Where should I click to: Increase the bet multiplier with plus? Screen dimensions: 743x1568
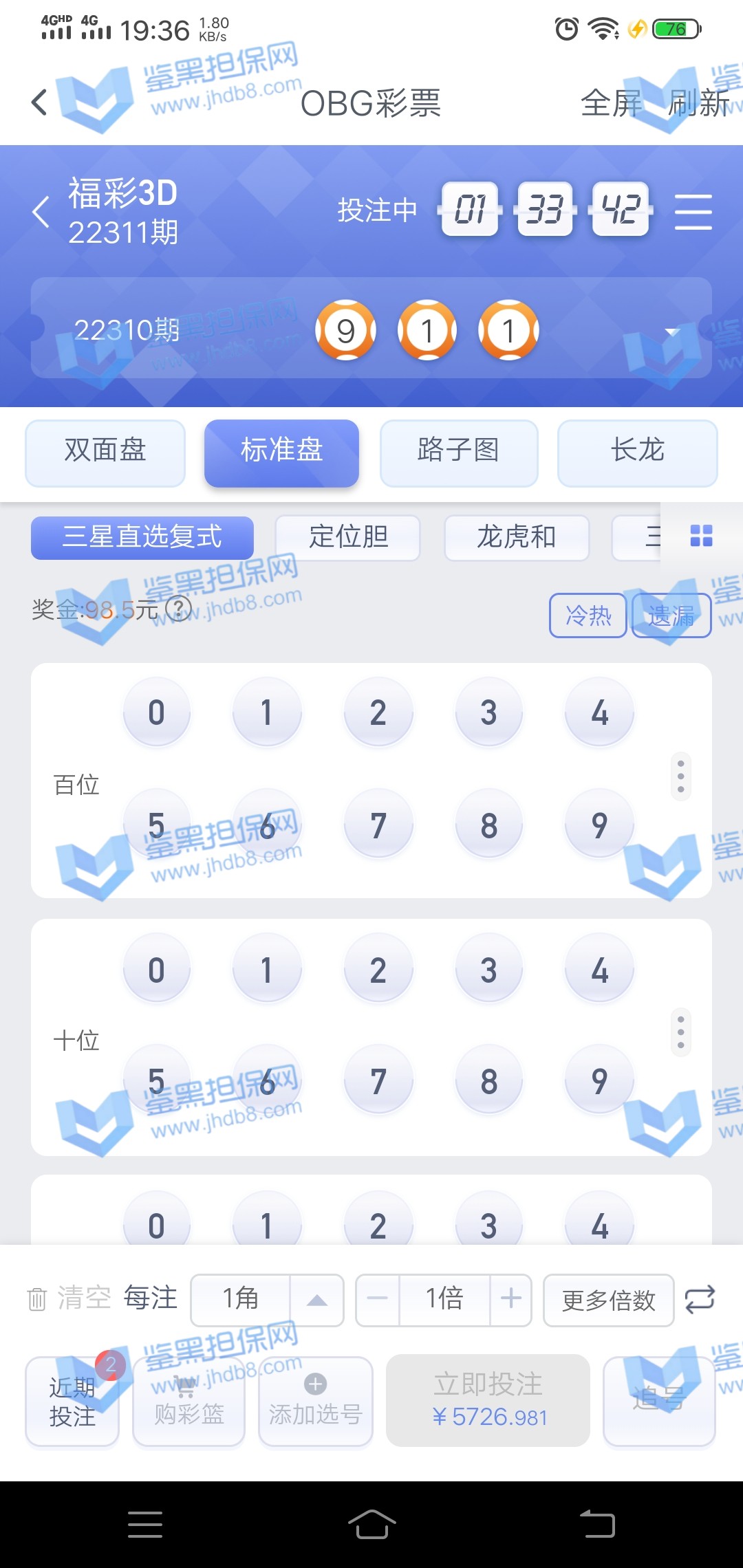pyautogui.click(x=510, y=1298)
